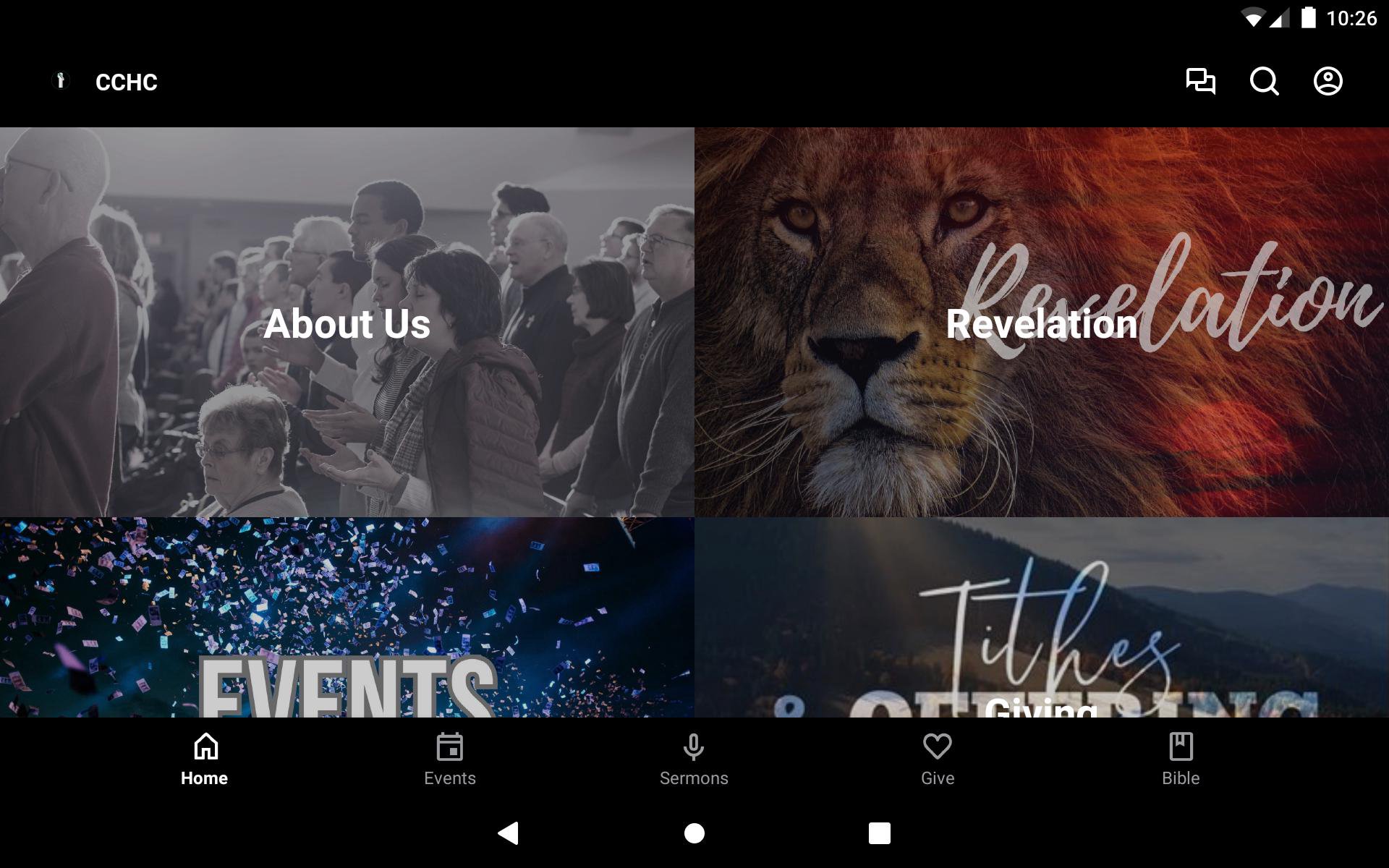Open the Revelation tile
Screen dimensions: 1389x868
point(1042,323)
